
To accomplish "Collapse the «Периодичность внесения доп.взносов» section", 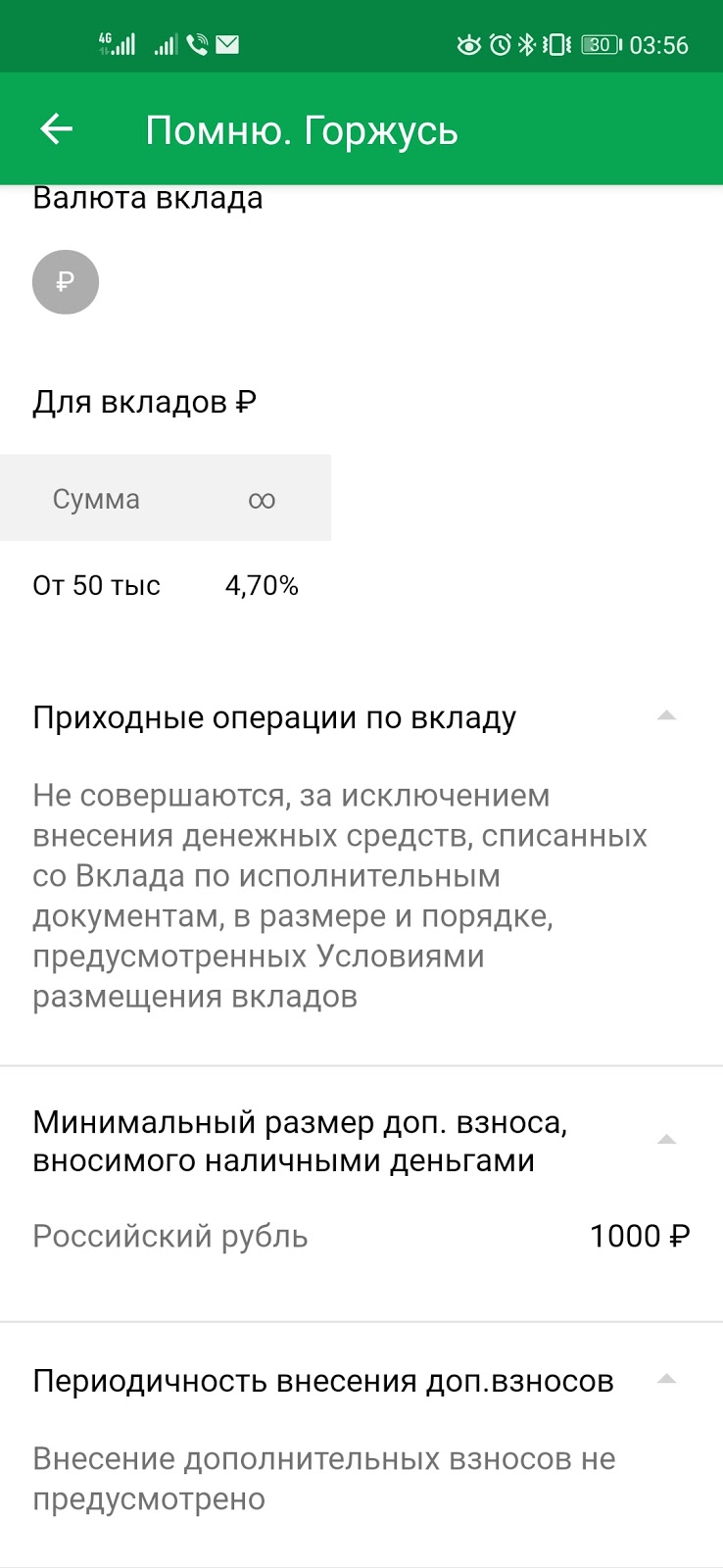I will click(666, 1380).
